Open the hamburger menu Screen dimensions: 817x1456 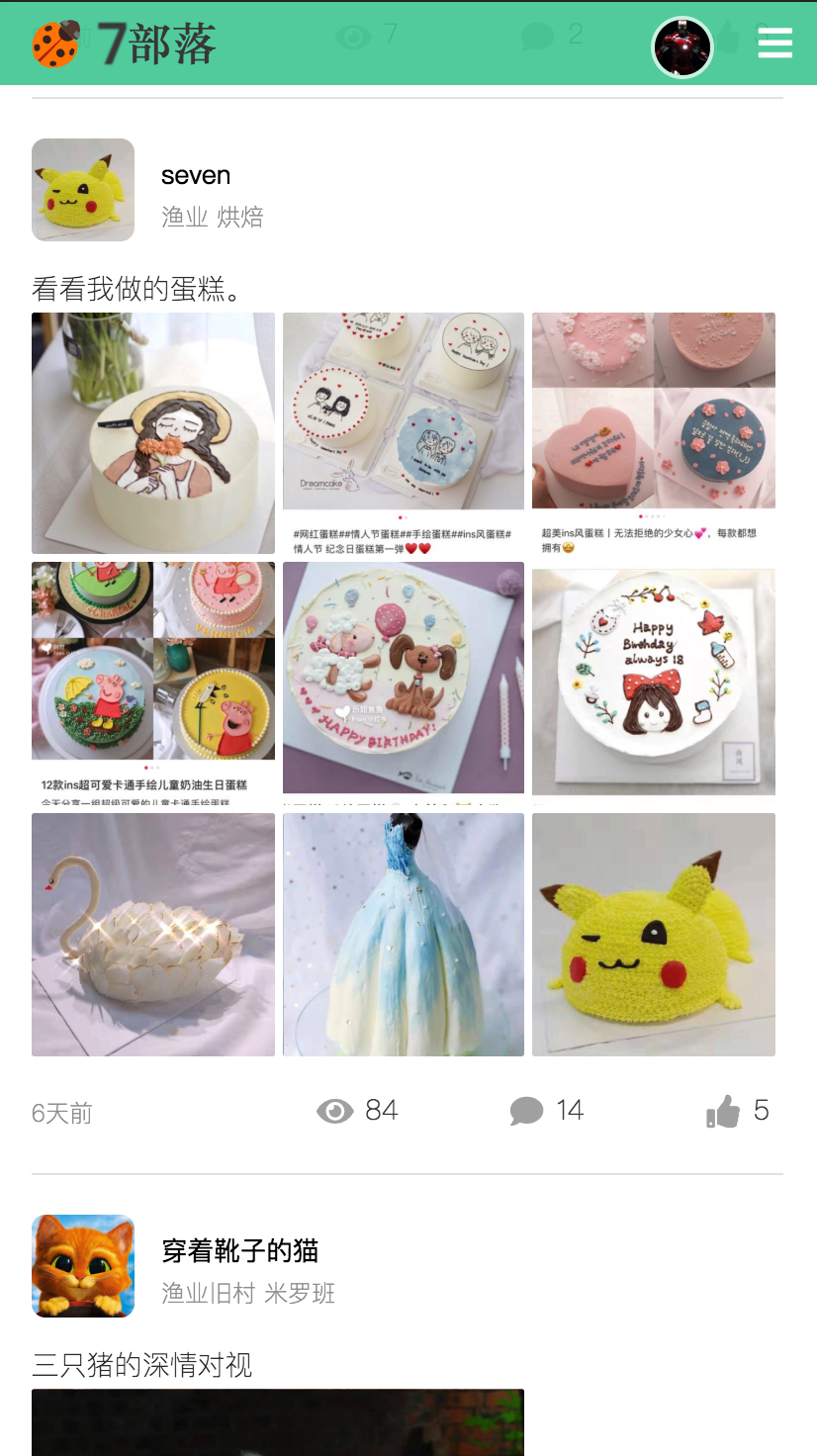[x=774, y=43]
